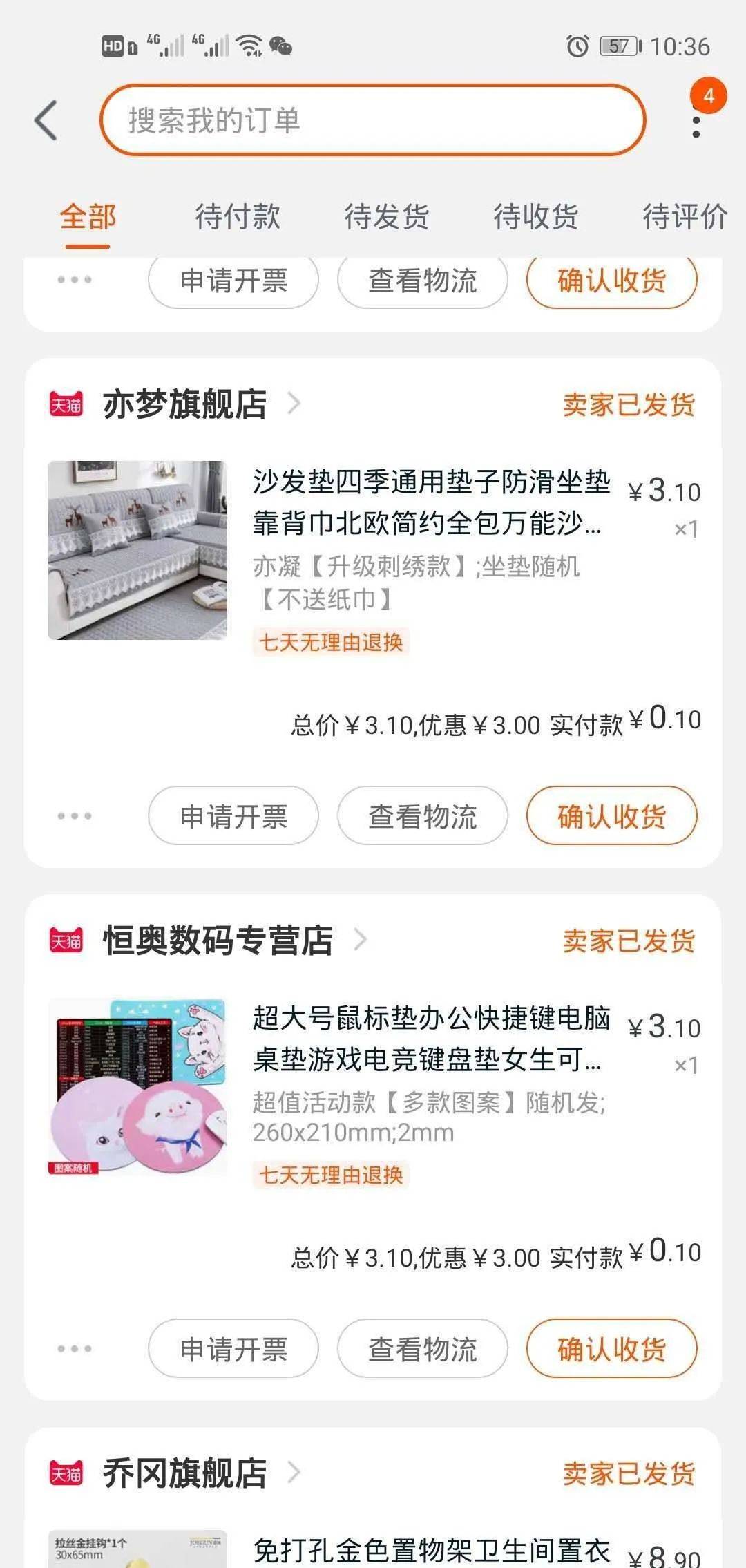This screenshot has height=1568, width=746.
Task: Open the 亦梦旗舰店 store page
Action: [x=185, y=404]
